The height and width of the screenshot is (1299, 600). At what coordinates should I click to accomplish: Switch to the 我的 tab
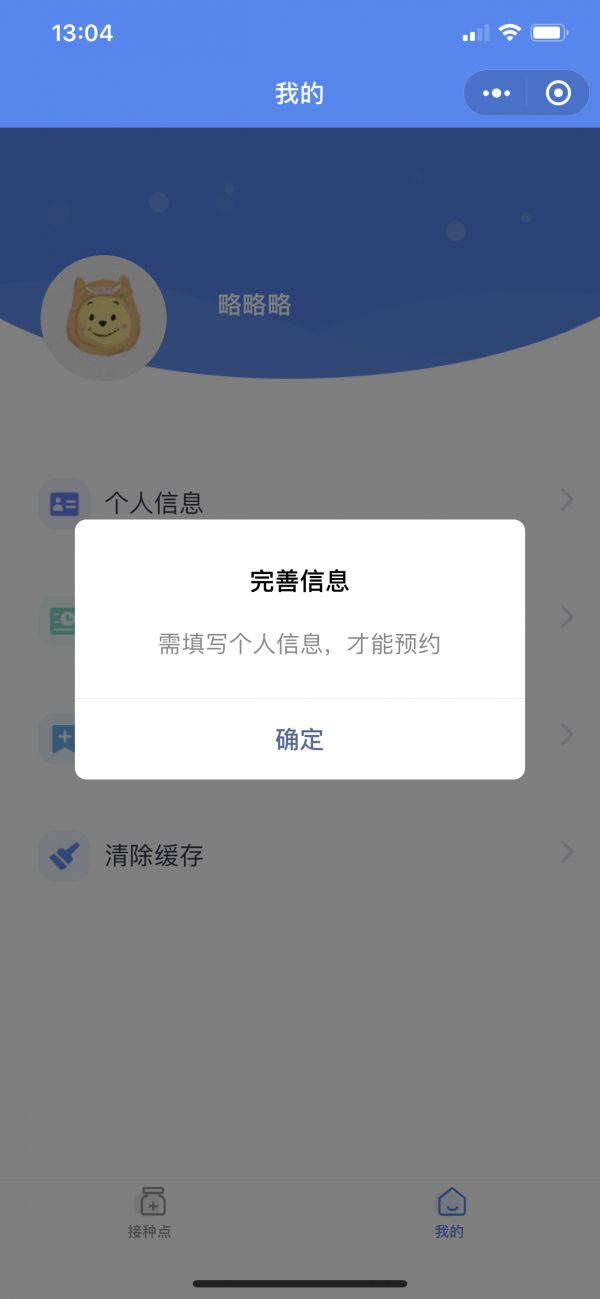(450, 1212)
